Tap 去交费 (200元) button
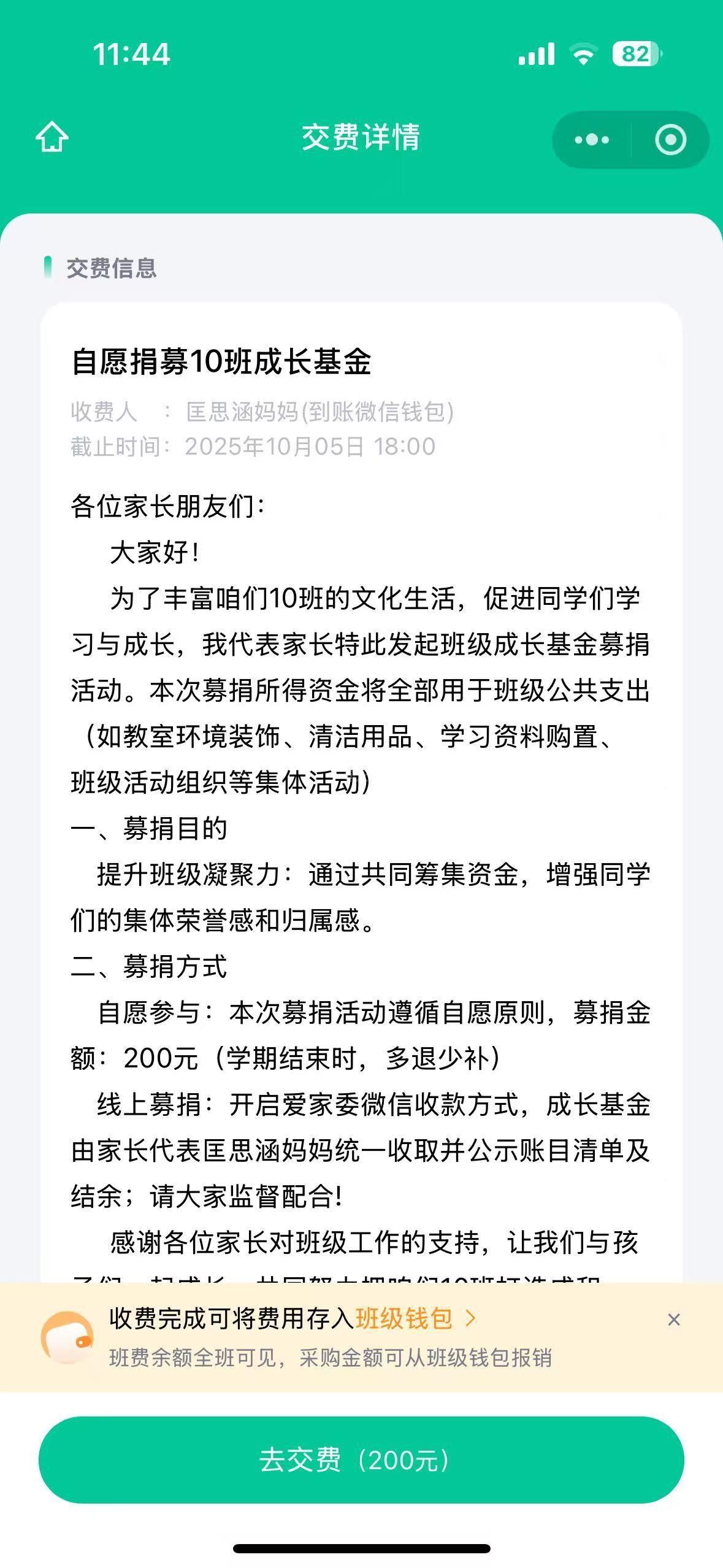The width and height of the screenshot is (723, 1568). pos(361,1459)
